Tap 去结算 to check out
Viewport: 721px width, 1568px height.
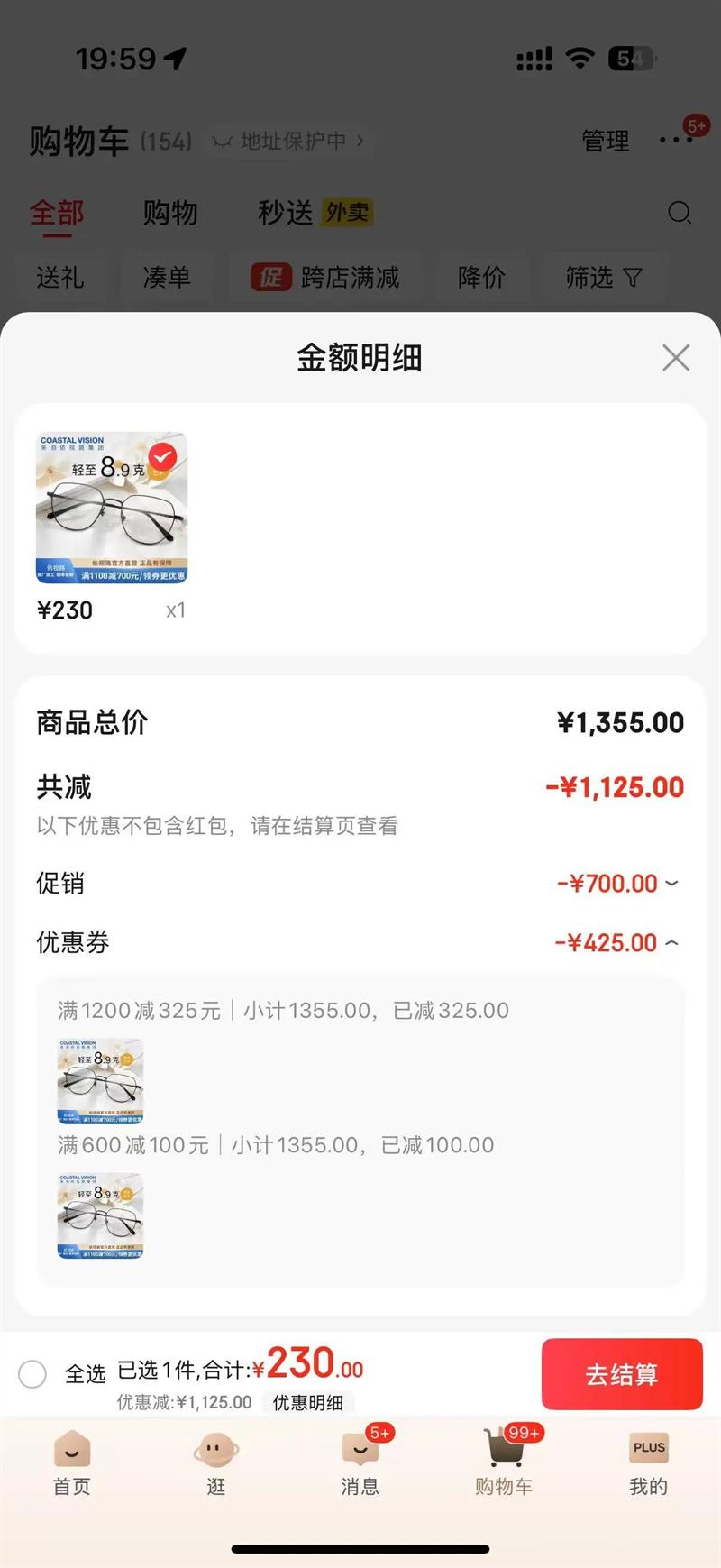pyautogui.click(x=621, y=1374)
